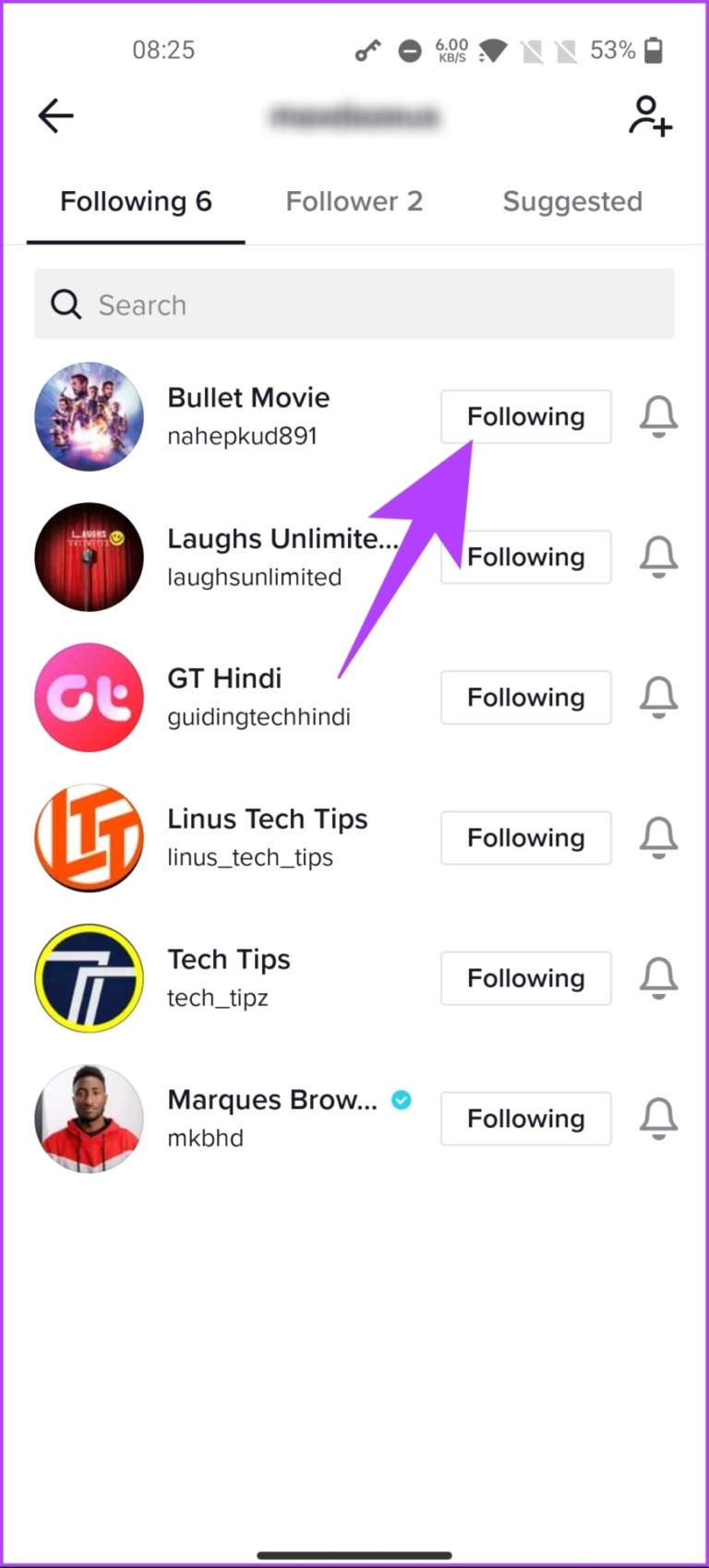The height and width of the screenshot is (1568, 709).
Task: Click the VPN key icon in status bar
Action: point(367,50)
